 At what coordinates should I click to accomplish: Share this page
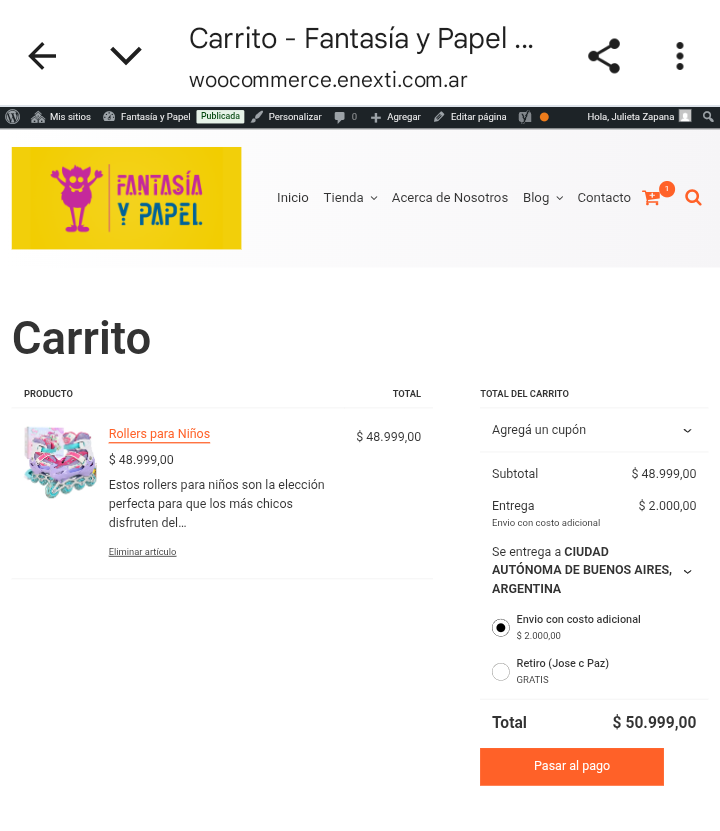604,56
